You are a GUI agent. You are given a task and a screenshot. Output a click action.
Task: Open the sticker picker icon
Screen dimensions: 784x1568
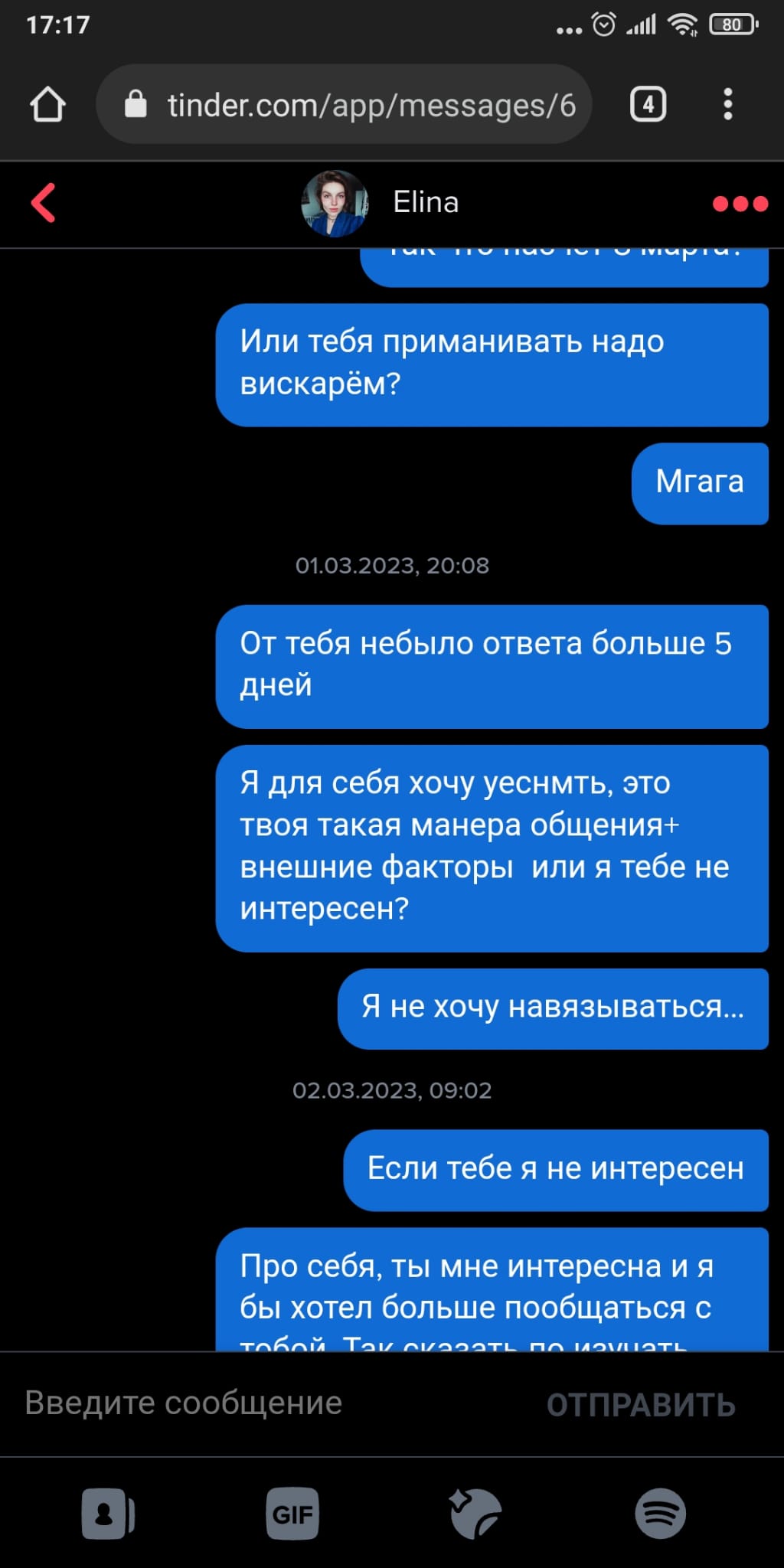point(475,1514)
